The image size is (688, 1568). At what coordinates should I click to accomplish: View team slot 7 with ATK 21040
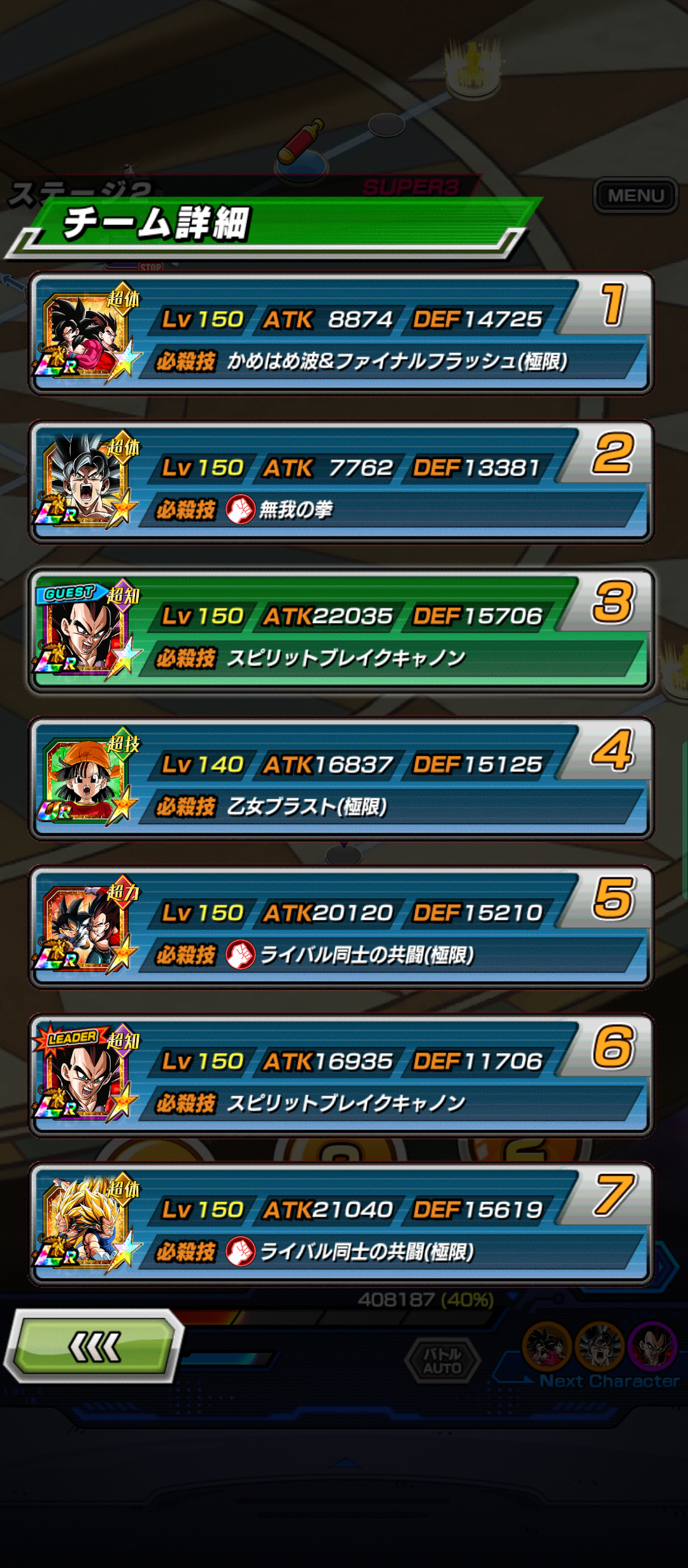tap(341, 1224)
